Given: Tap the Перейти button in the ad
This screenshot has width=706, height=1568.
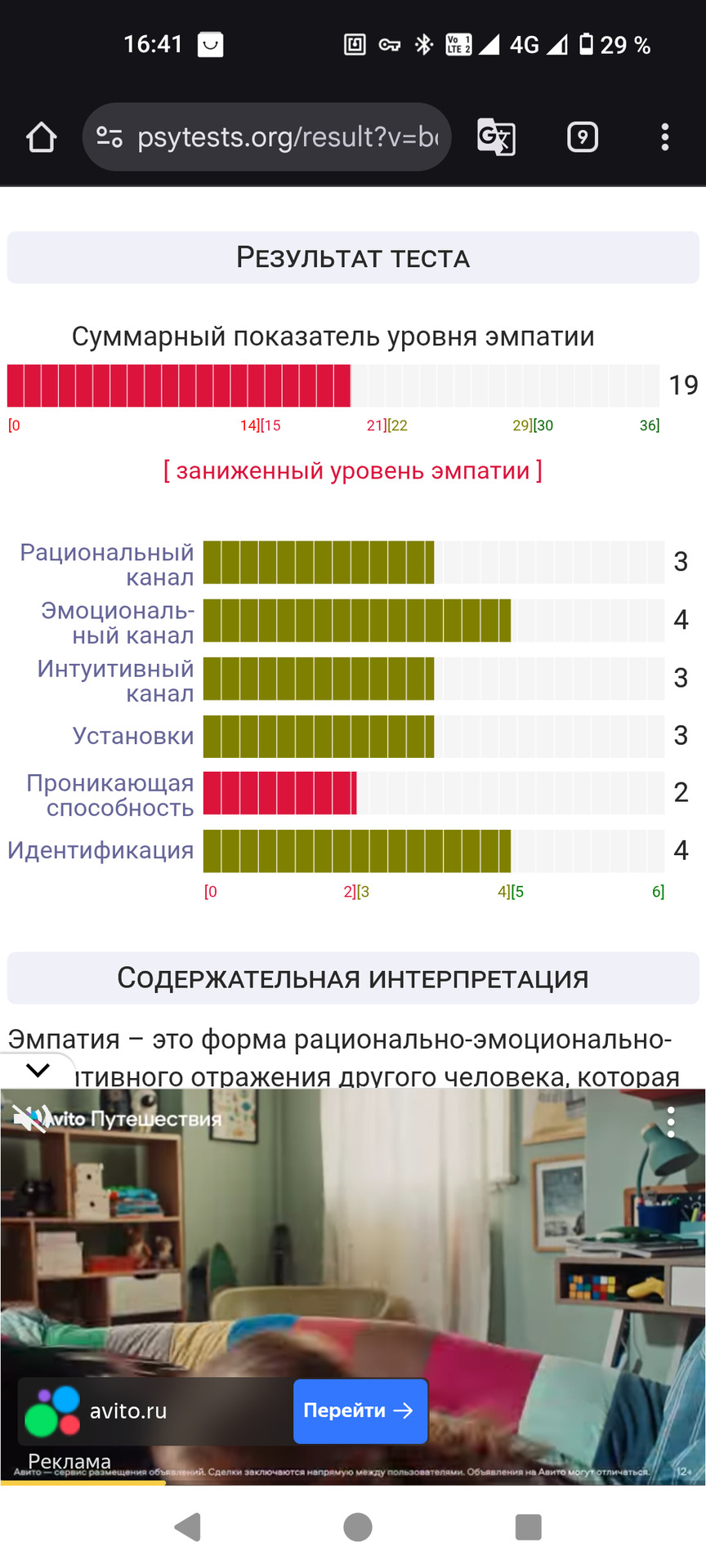Looking at the screenshot, I should 360,1410.
